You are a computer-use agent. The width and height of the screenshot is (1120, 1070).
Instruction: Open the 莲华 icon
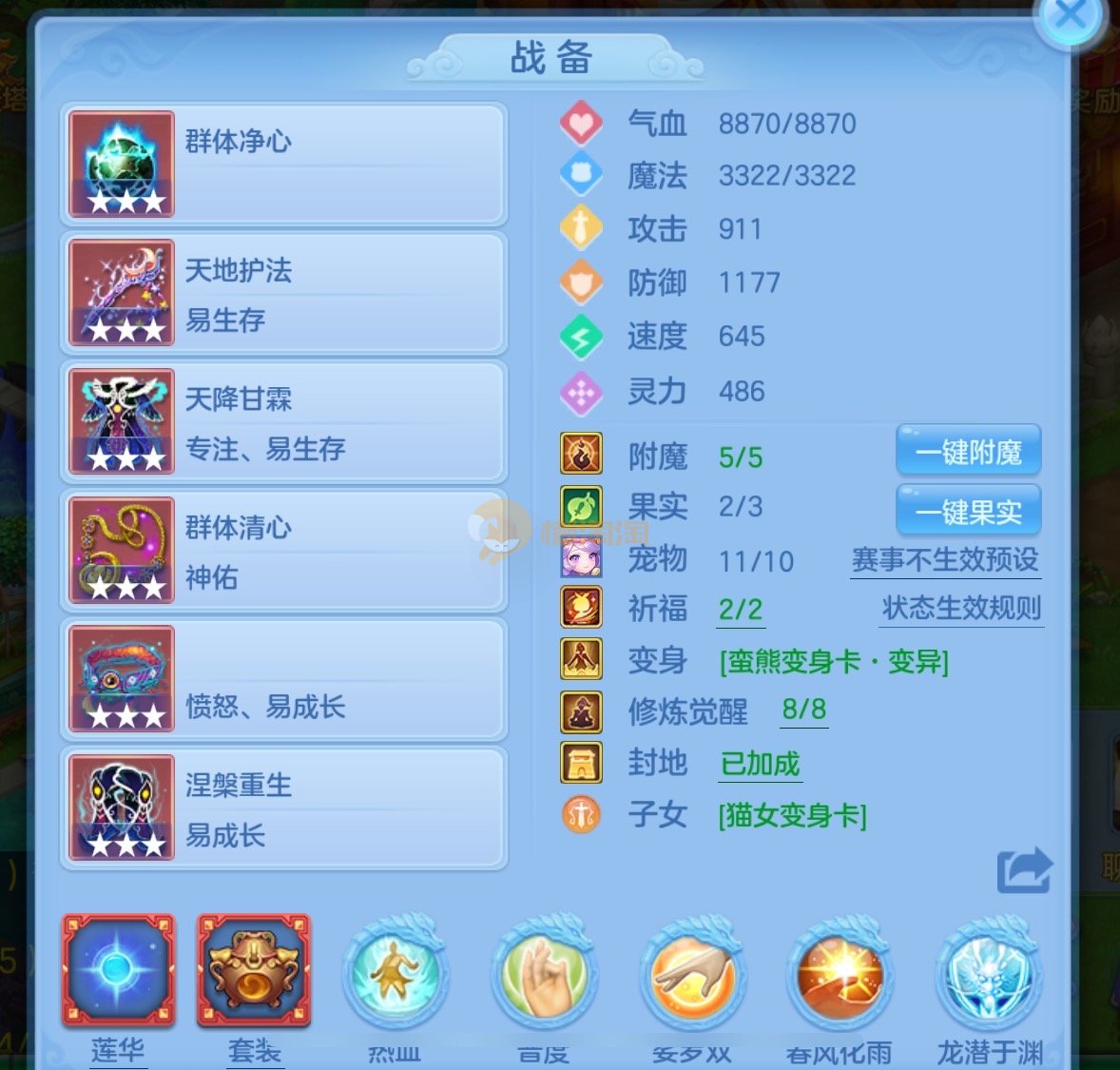[118, 971]
